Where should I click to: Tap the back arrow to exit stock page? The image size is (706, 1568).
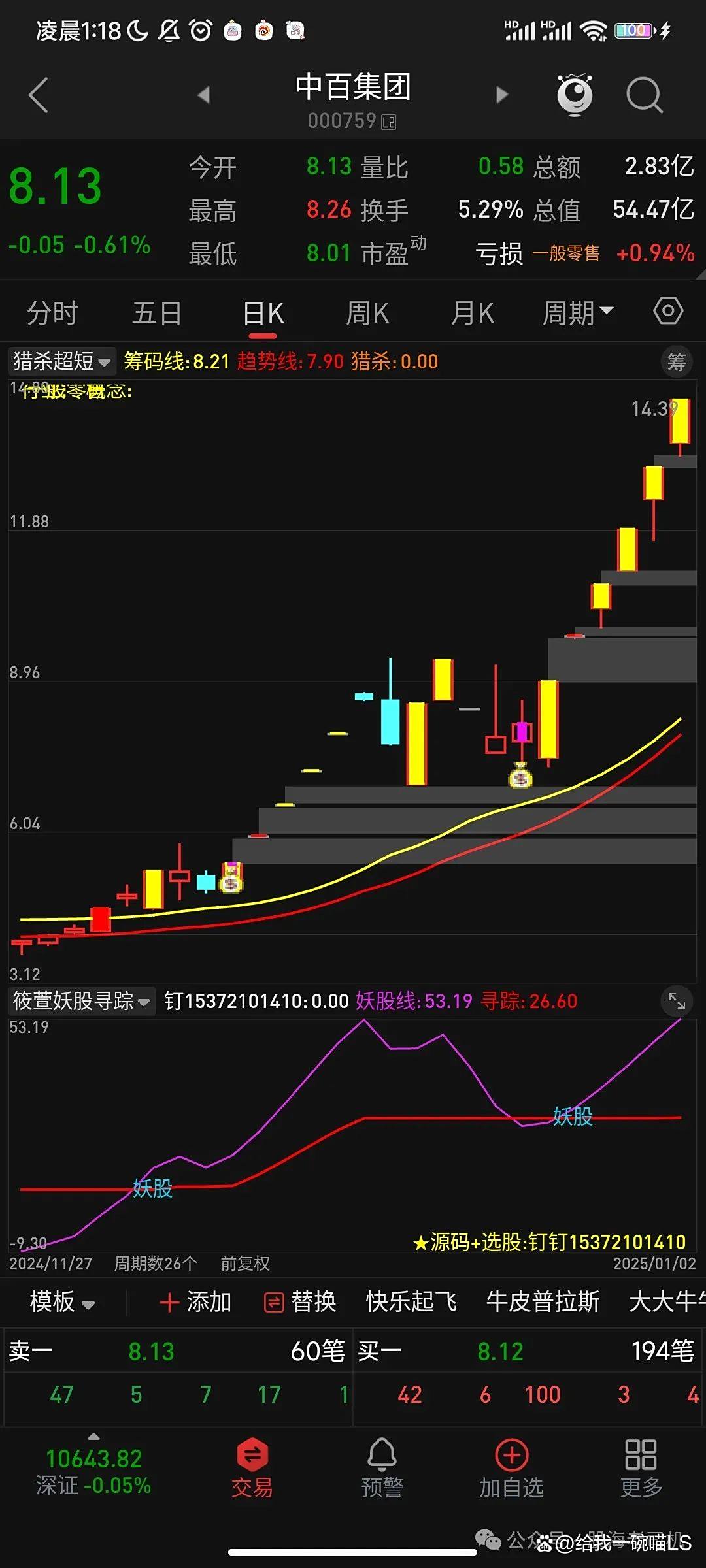click(39, 93)
